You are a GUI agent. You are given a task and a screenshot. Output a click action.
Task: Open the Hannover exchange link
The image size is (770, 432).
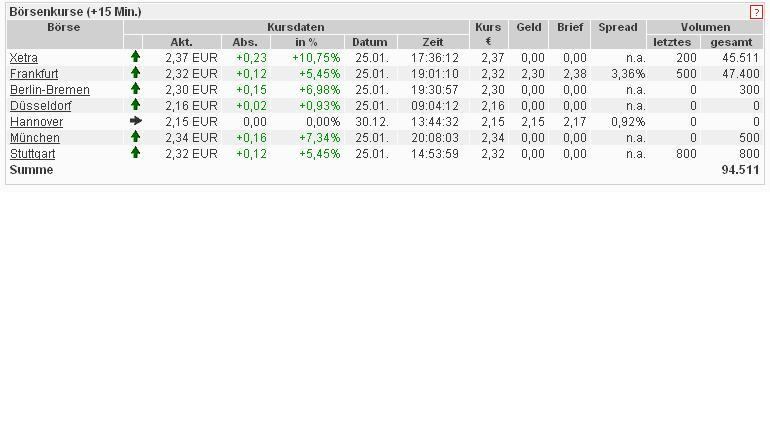[36, 122]
